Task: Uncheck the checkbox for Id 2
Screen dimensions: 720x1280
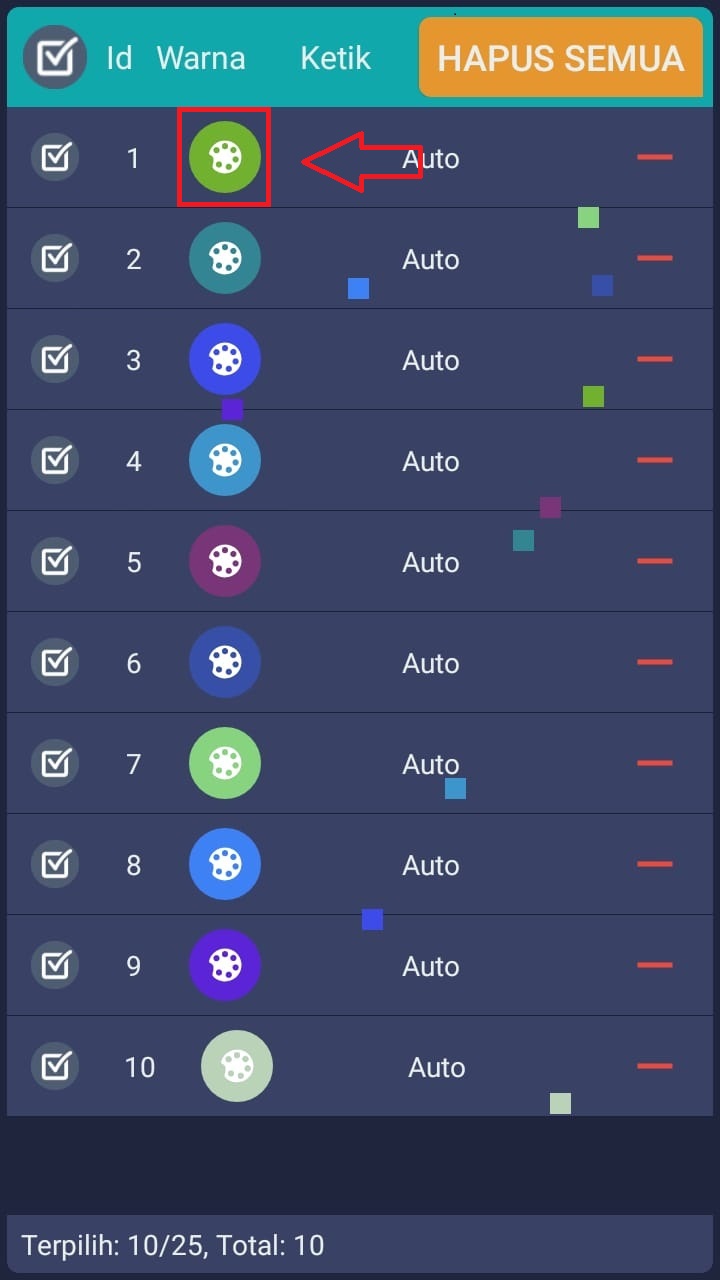Action: pyautogui.click(x=55, y=258)
